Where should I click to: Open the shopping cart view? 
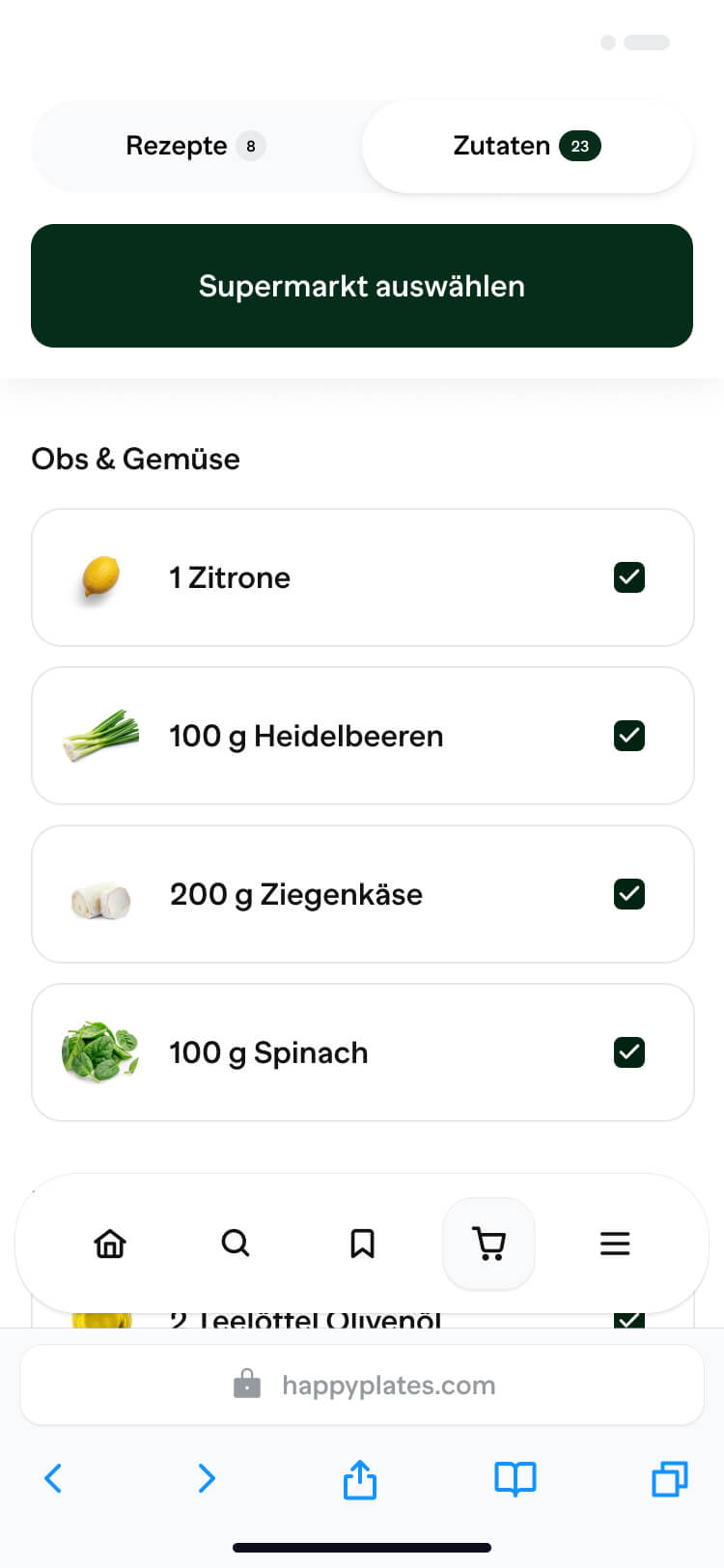(x=488, y=1244)
